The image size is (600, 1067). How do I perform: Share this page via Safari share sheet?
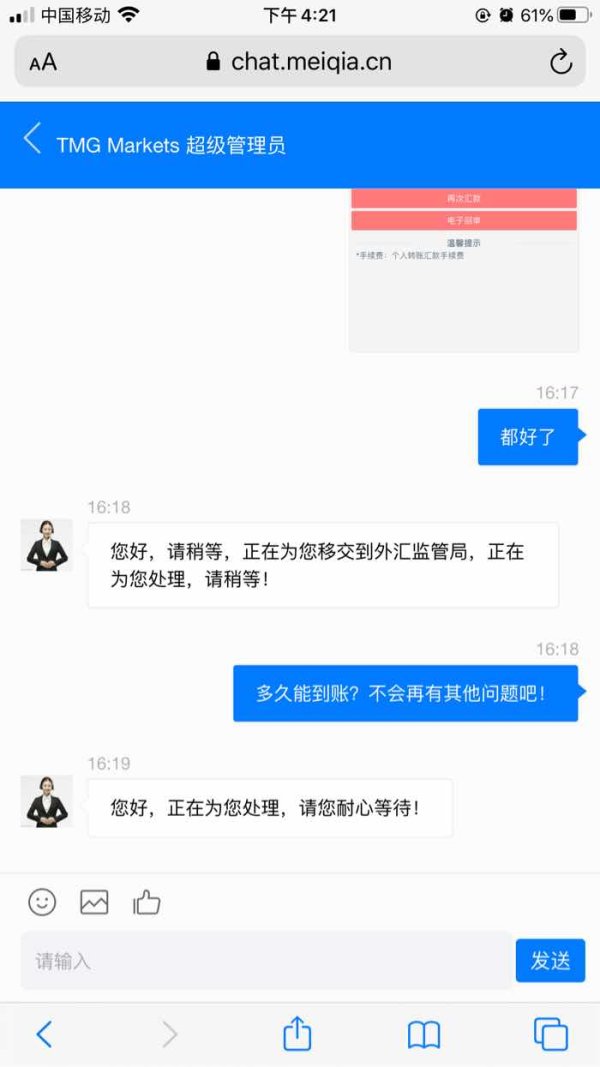(x=297, y=1033)
